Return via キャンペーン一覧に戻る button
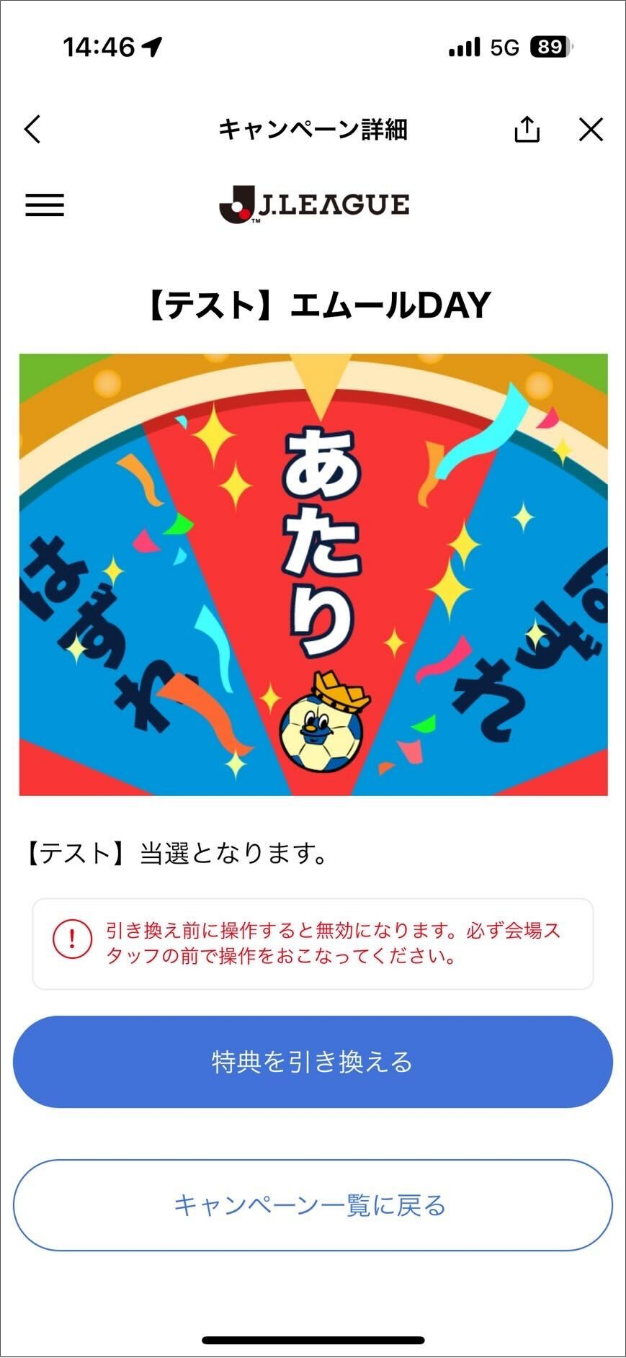Image resolution: width=626 pixels, height=1358 pixels. (312, 1205)
